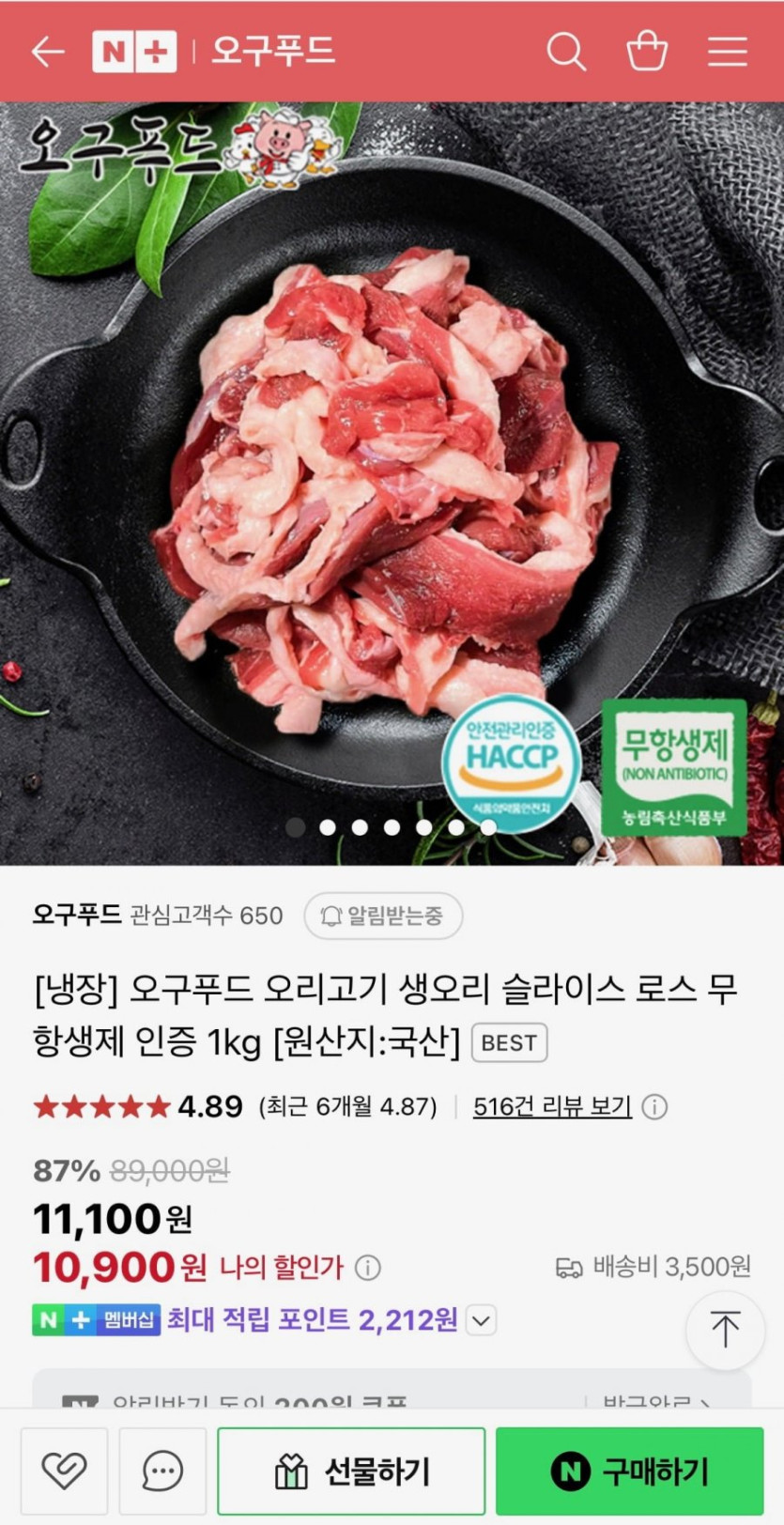
Task: Open the shopping basket
Action: click(x=647, y=52)
